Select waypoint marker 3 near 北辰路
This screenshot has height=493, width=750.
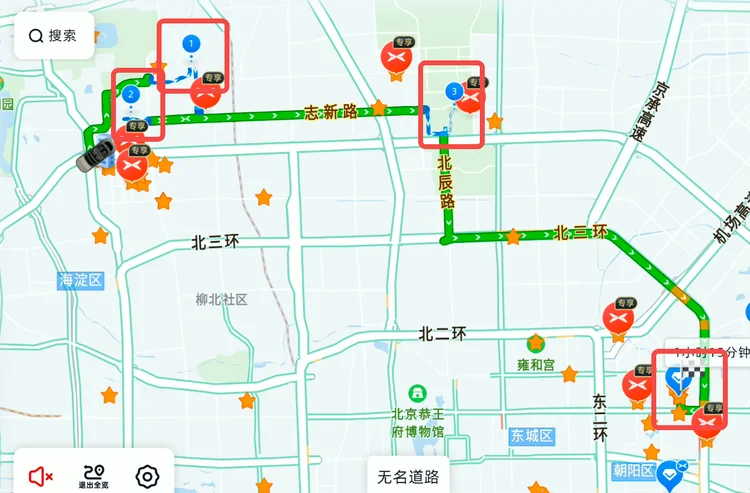[456, 91]
